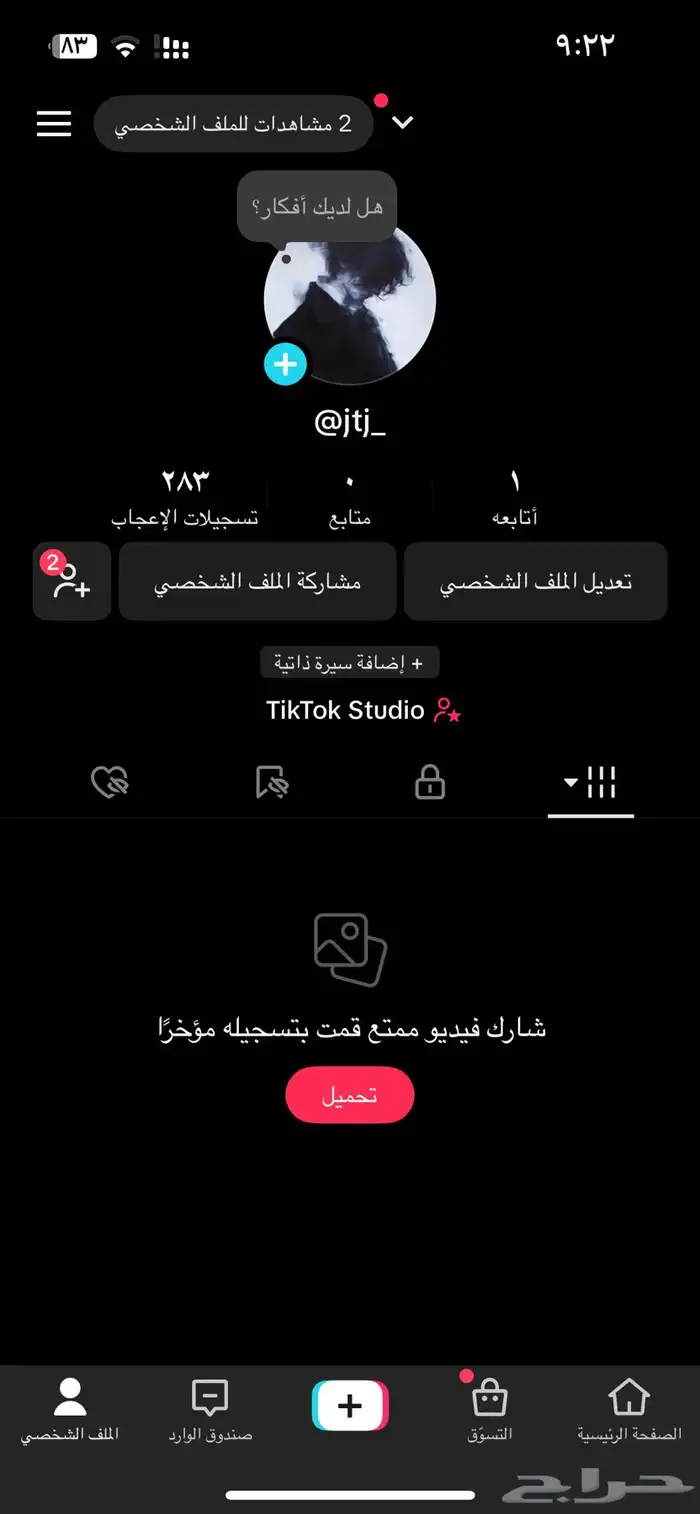This screenshot has height=1514, width=700.
Task: Switch to the videos grid tab
Action: [x=590, y=784]
